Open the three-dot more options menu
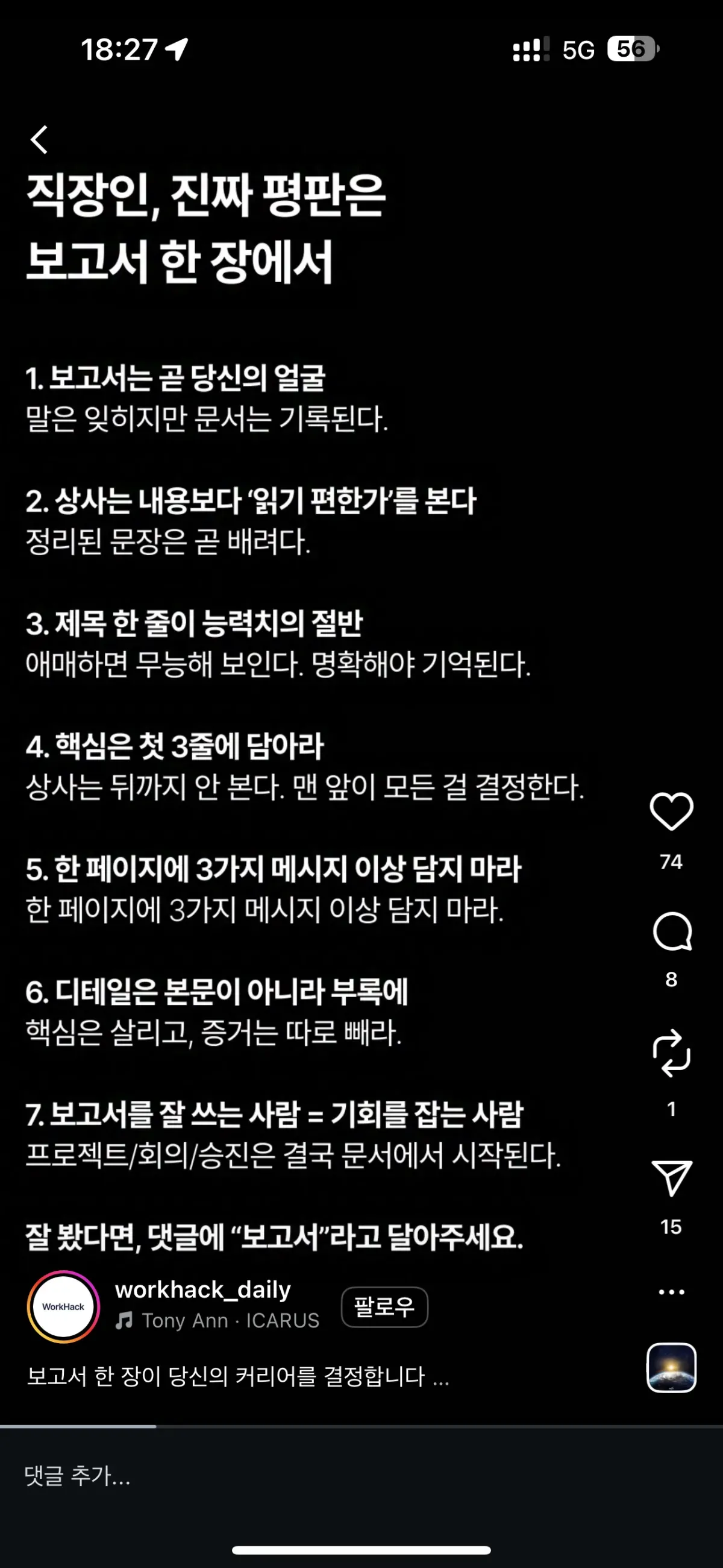This screenshot has height=1568, width=723. pos(671,1291)
